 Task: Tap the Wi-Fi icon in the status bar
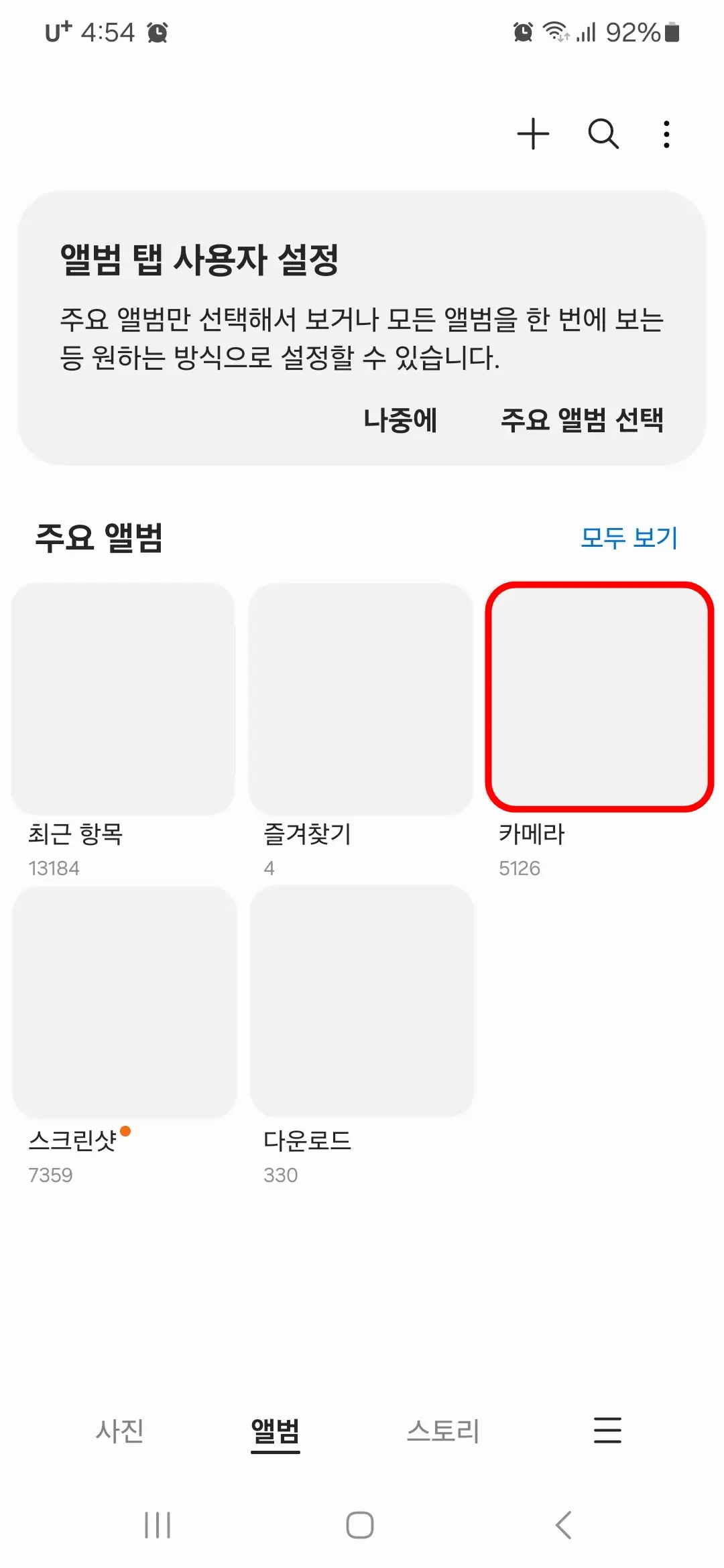557,31
